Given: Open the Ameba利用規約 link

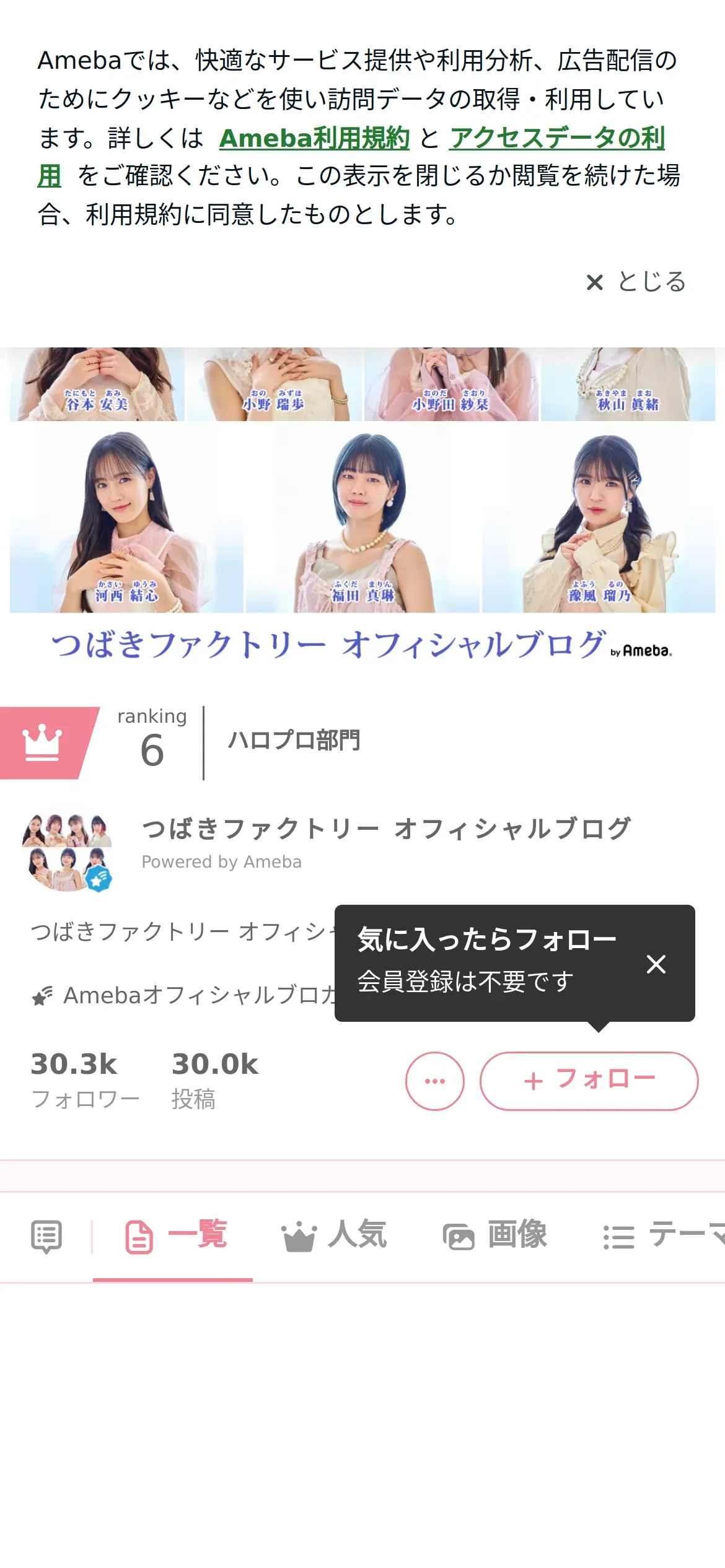Looking at the screenshot, I should click(x=314, y=138).
